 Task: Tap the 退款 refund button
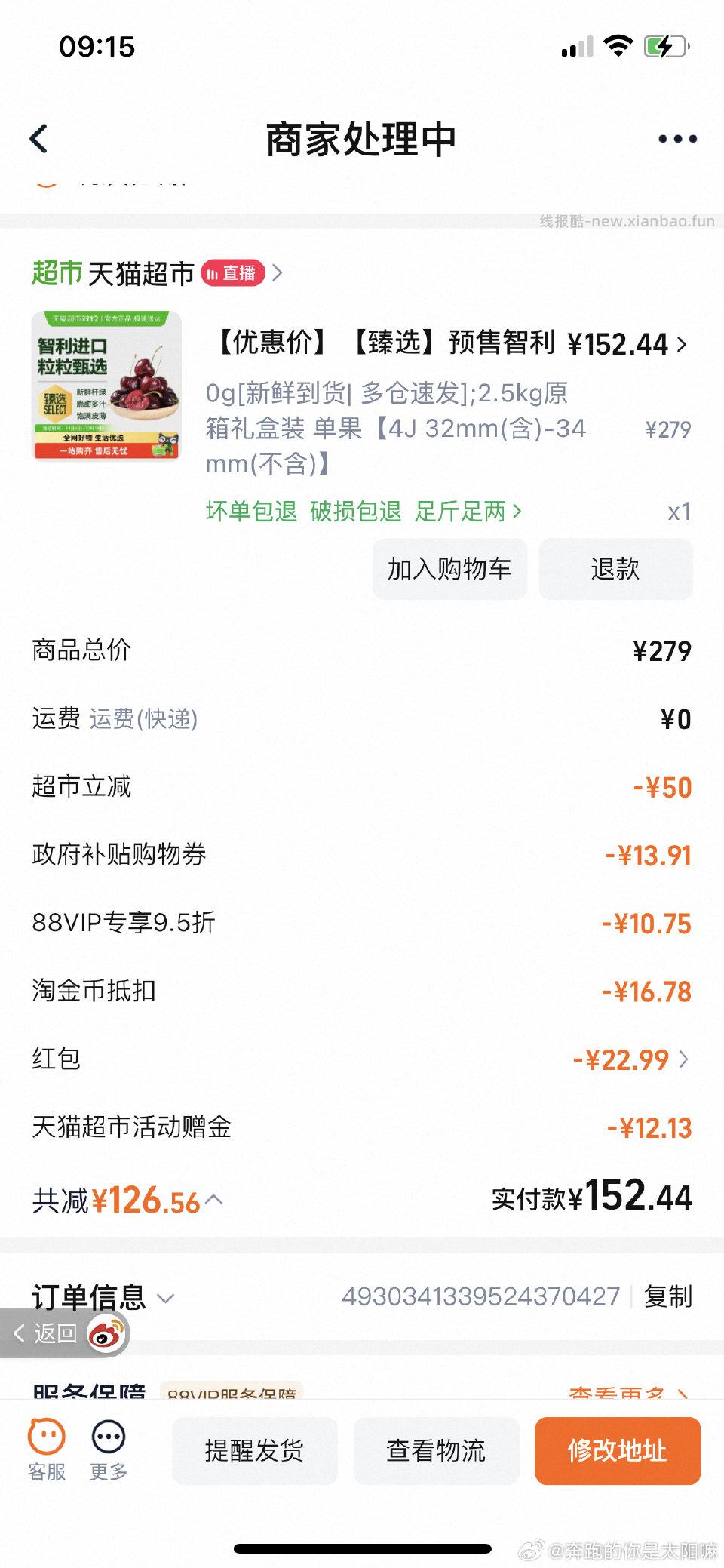(x=615, y=569)
